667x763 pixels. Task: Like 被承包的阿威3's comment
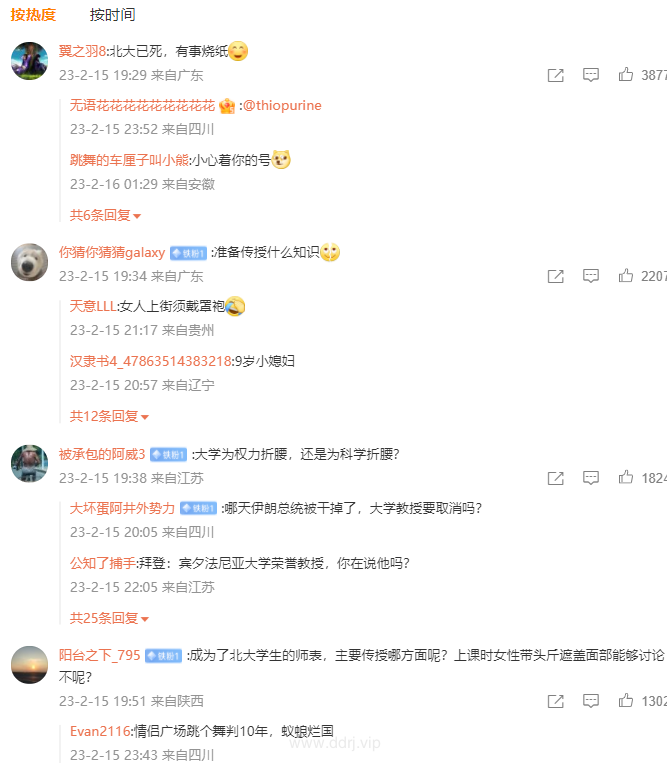(626, 478)
